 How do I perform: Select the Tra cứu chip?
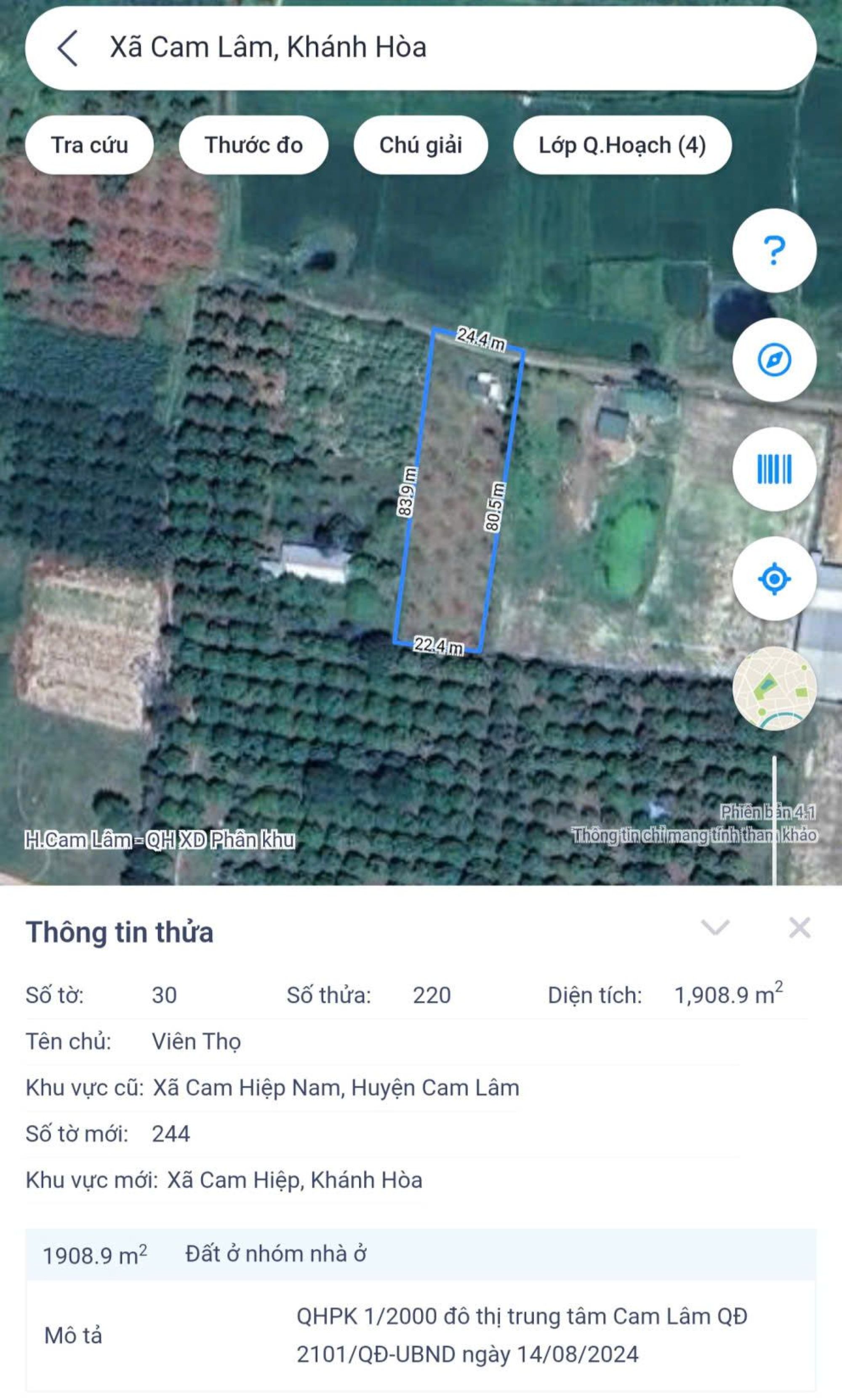[x=89, y=145]
